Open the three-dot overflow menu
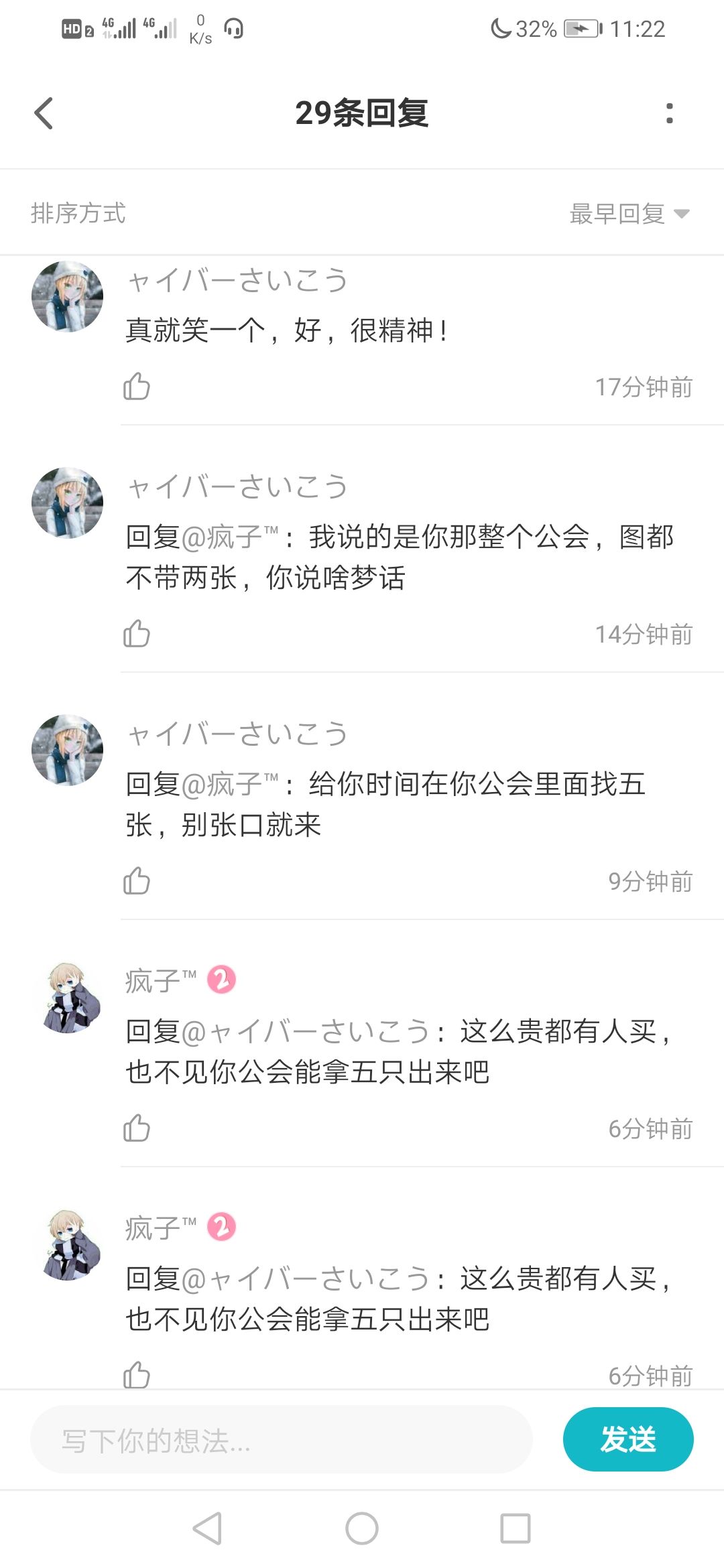 point(668,114)
